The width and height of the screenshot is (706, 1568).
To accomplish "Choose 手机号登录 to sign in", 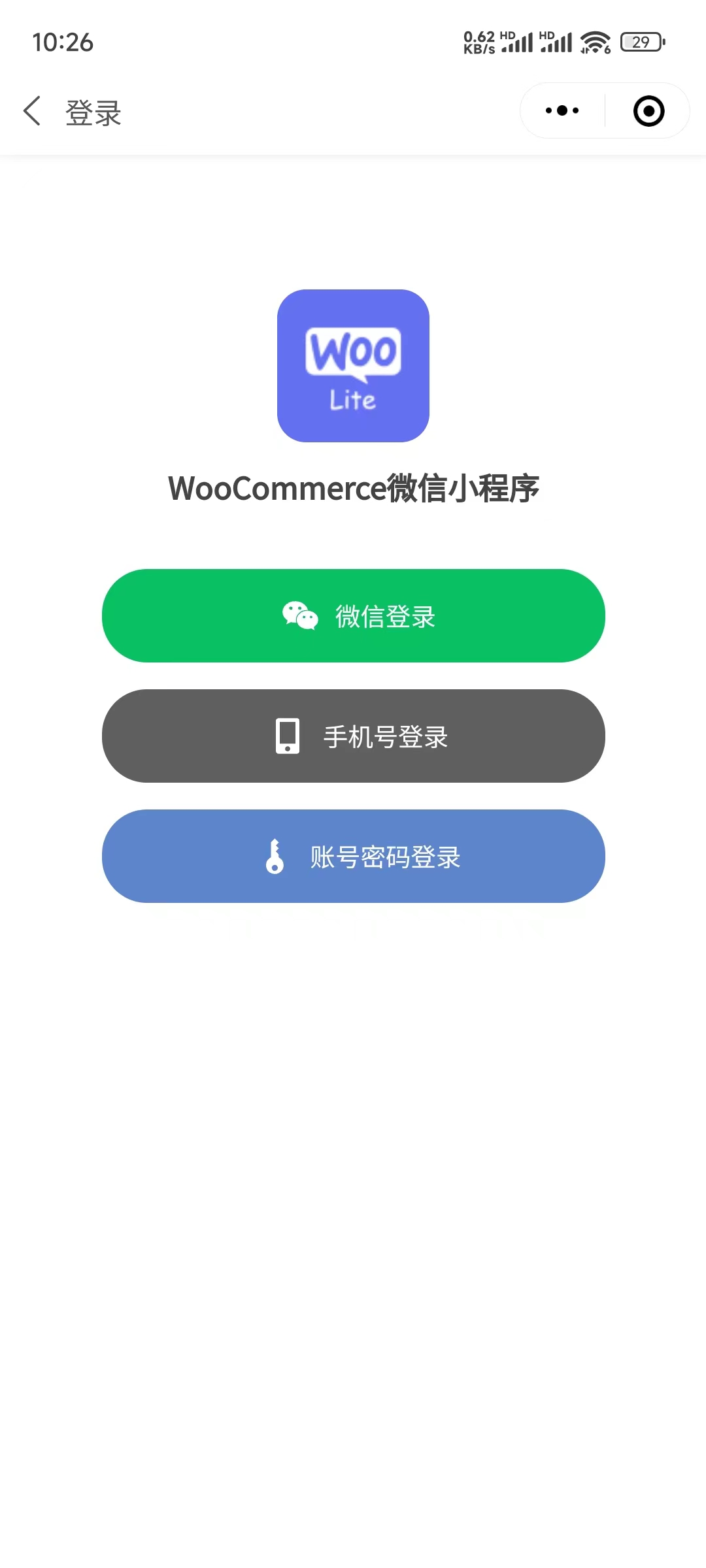I will pyautogui.click(x=353, y=736).
